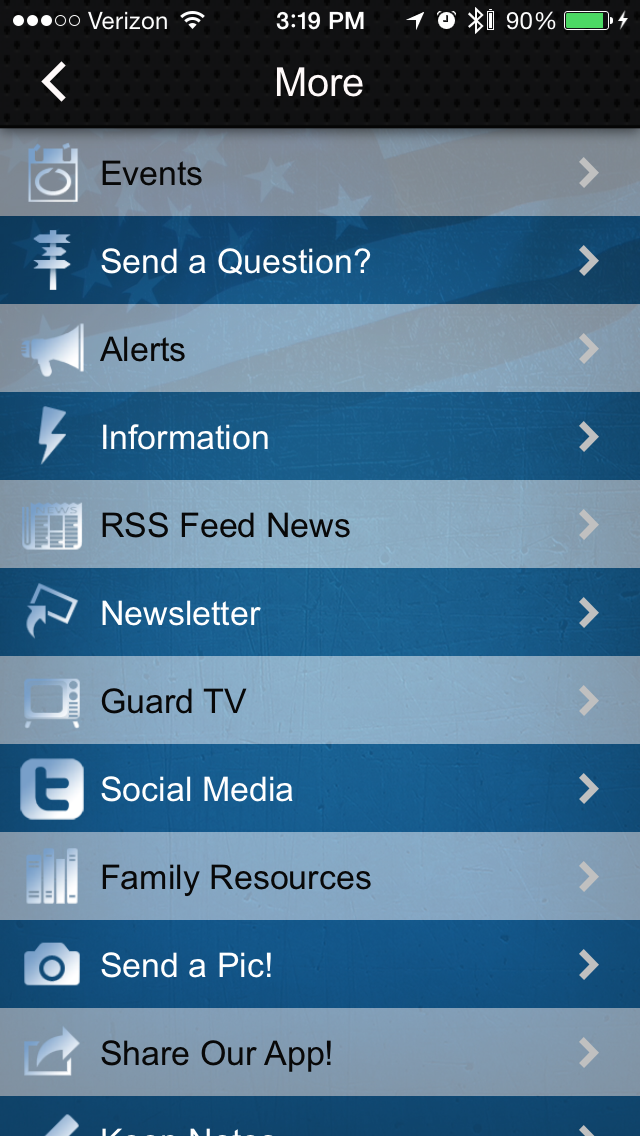
Task: Launch Guard TV
Action: point(320,701)
